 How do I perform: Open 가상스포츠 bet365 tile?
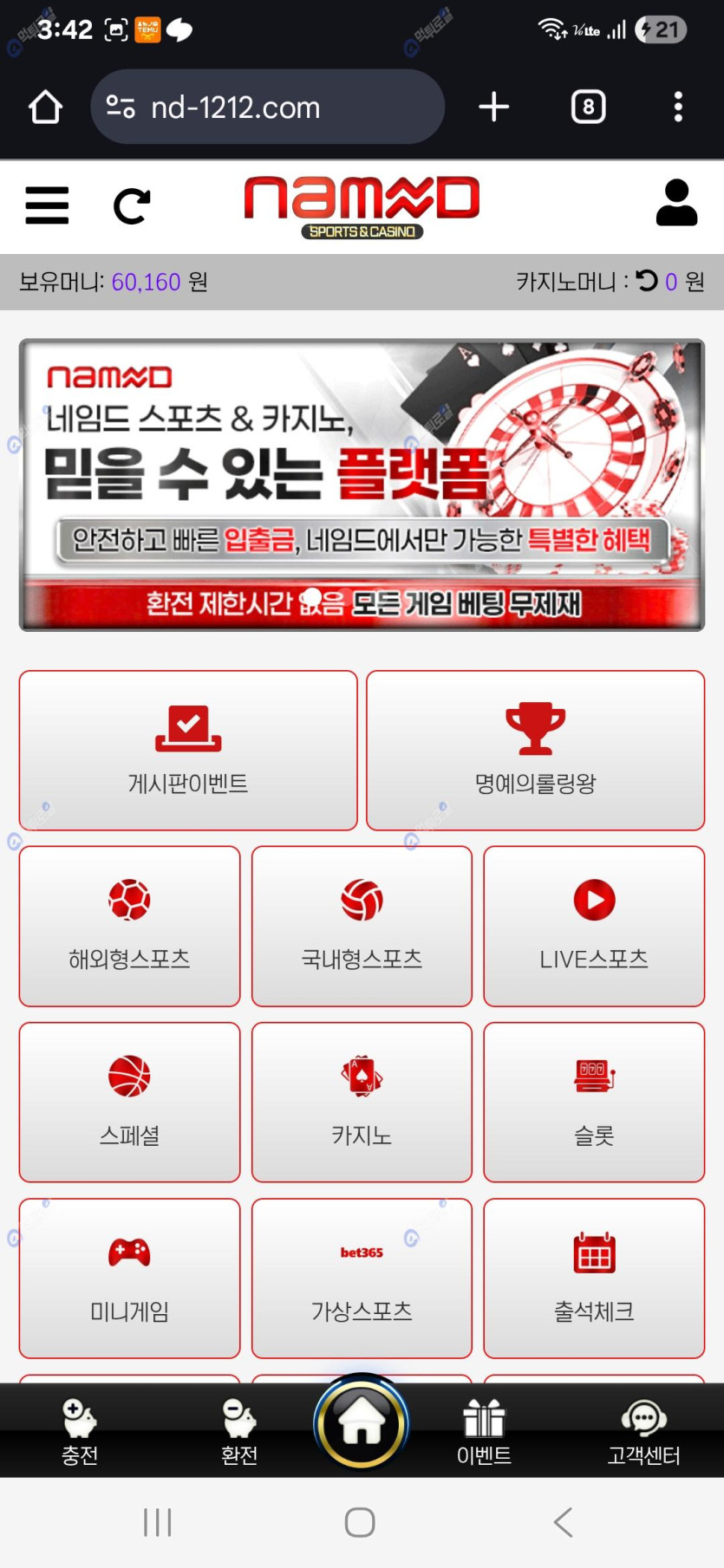click(x=362, y=1278)
